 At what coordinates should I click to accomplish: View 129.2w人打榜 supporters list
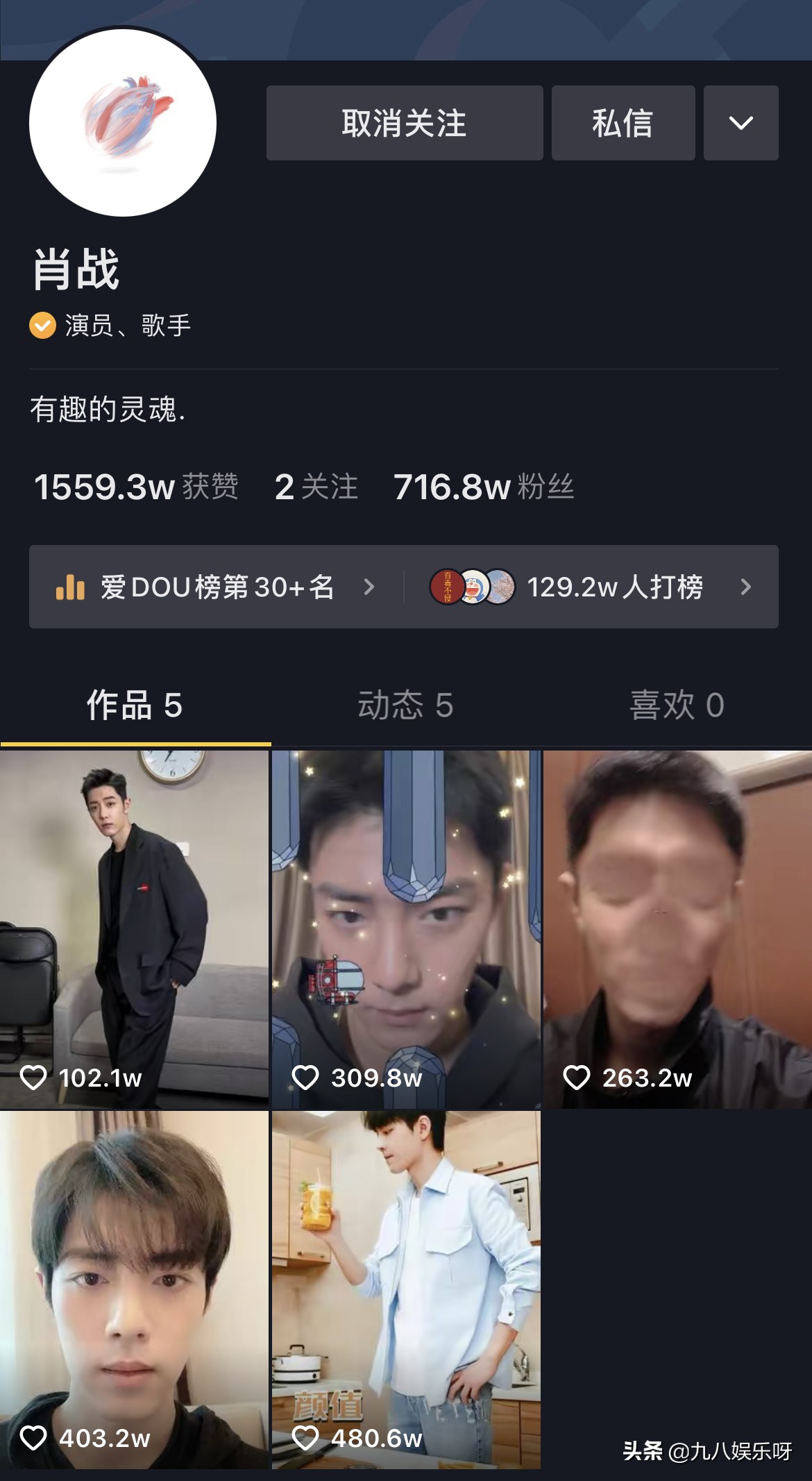pos(591,587)
